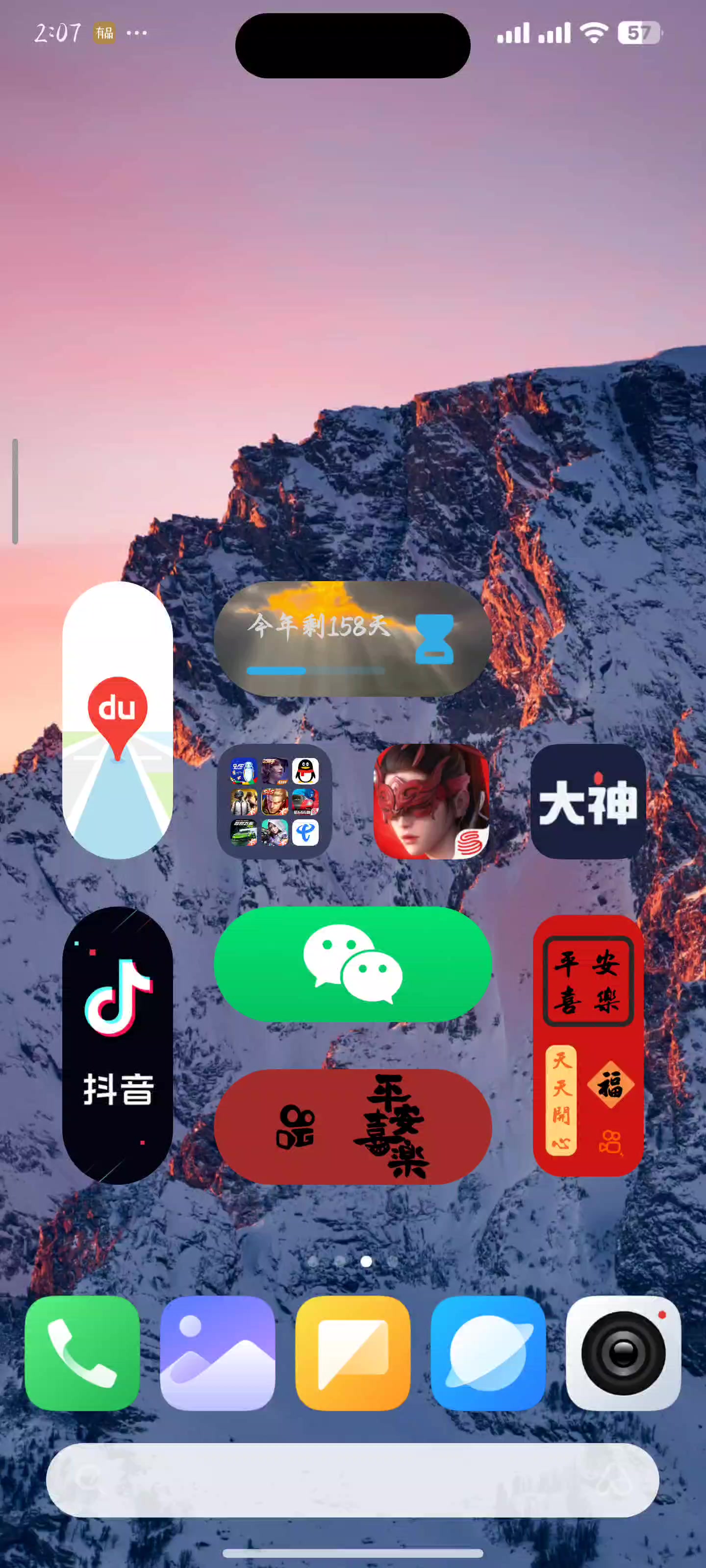Tap the search bar at the bottom

click(x=352, y=1479)
